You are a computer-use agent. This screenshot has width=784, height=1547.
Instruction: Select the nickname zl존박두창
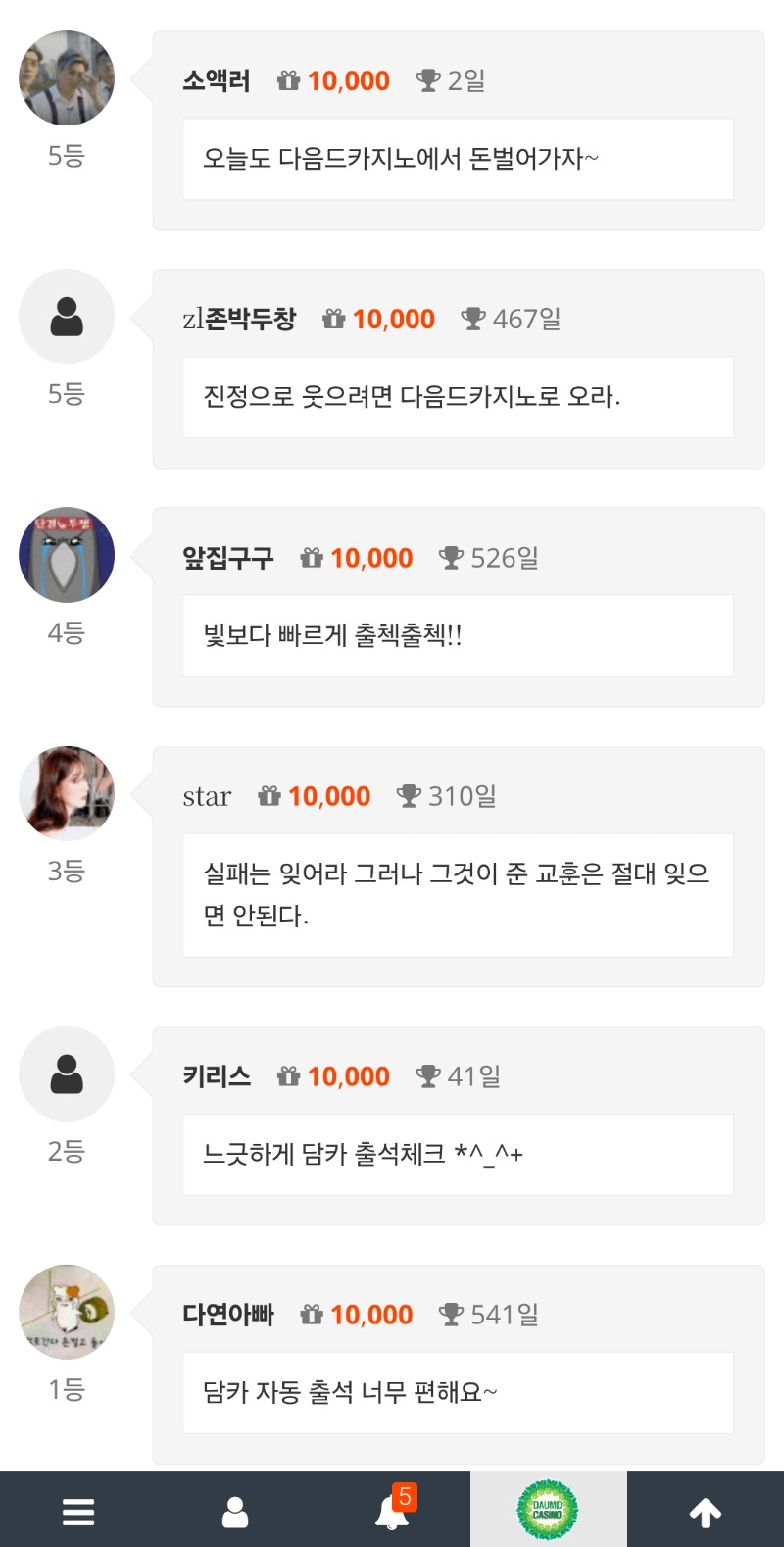pos(238,319)
